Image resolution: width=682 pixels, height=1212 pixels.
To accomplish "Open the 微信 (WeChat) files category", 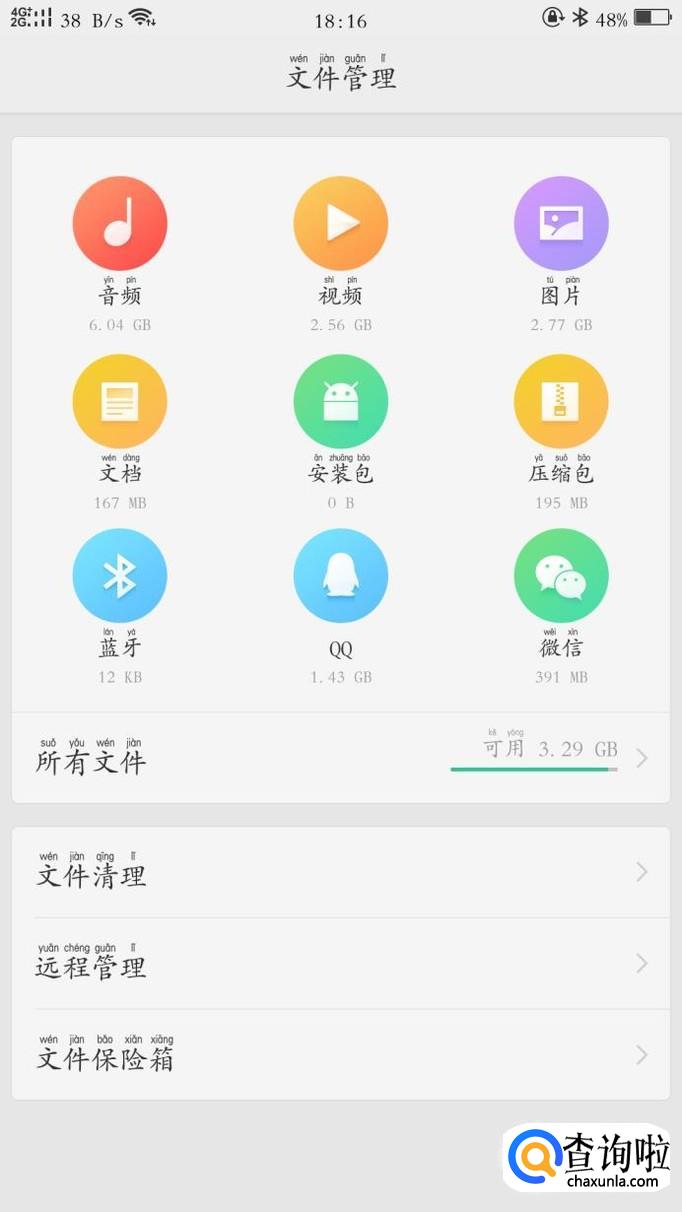I will (x=561, y=577).
